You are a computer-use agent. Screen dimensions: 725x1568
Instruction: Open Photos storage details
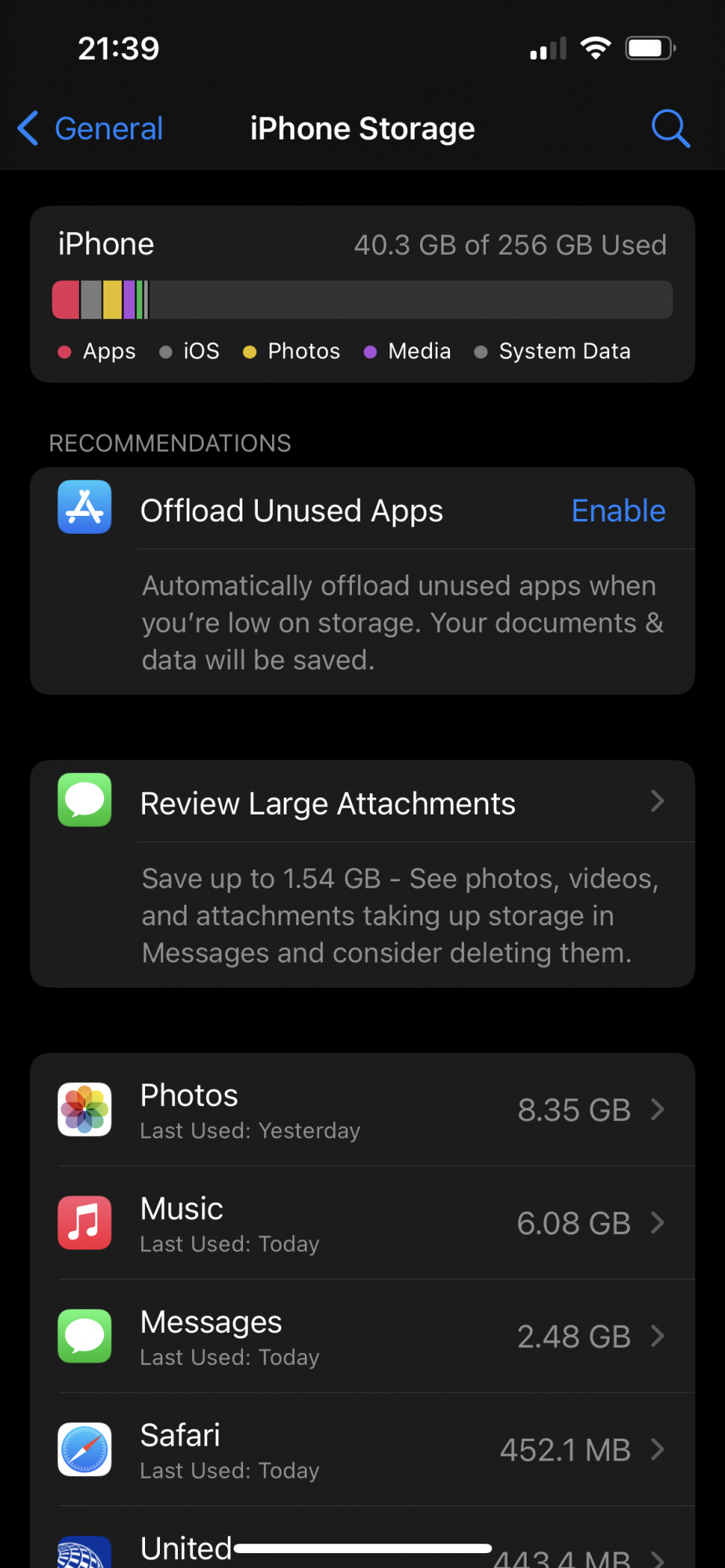(x=362, y=1110)
